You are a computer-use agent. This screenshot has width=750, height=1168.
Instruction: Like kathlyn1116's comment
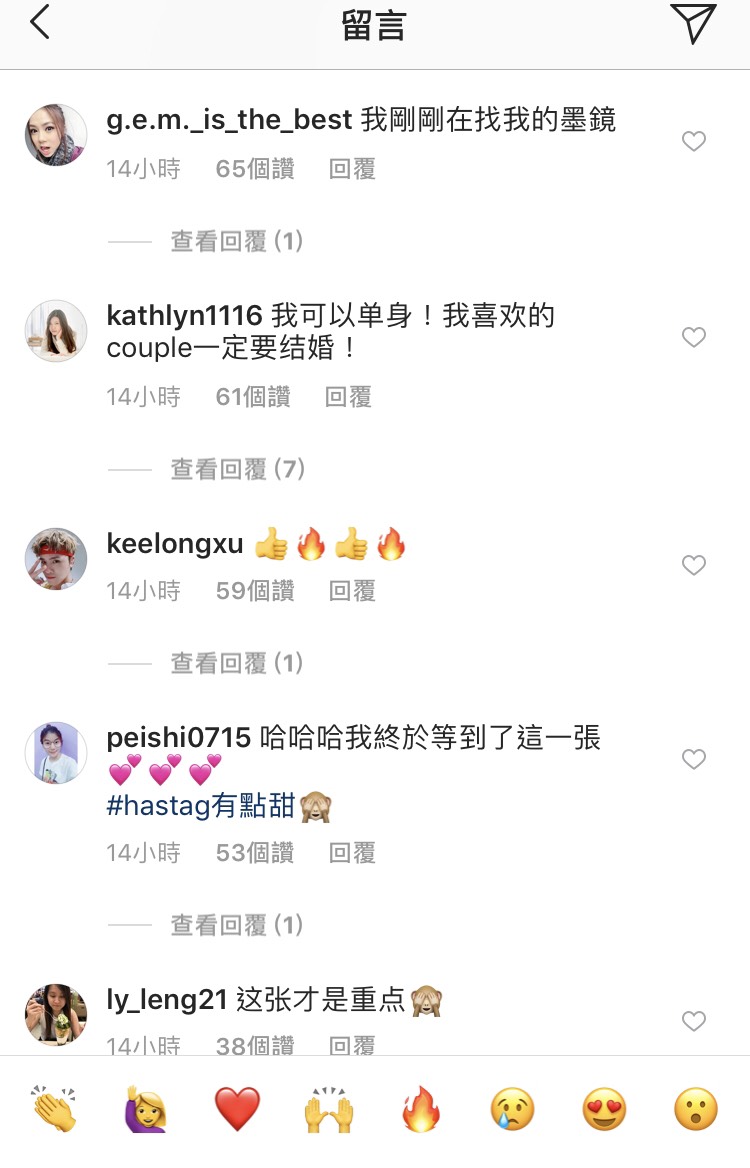pyautogui.click(x=693, y=338)
